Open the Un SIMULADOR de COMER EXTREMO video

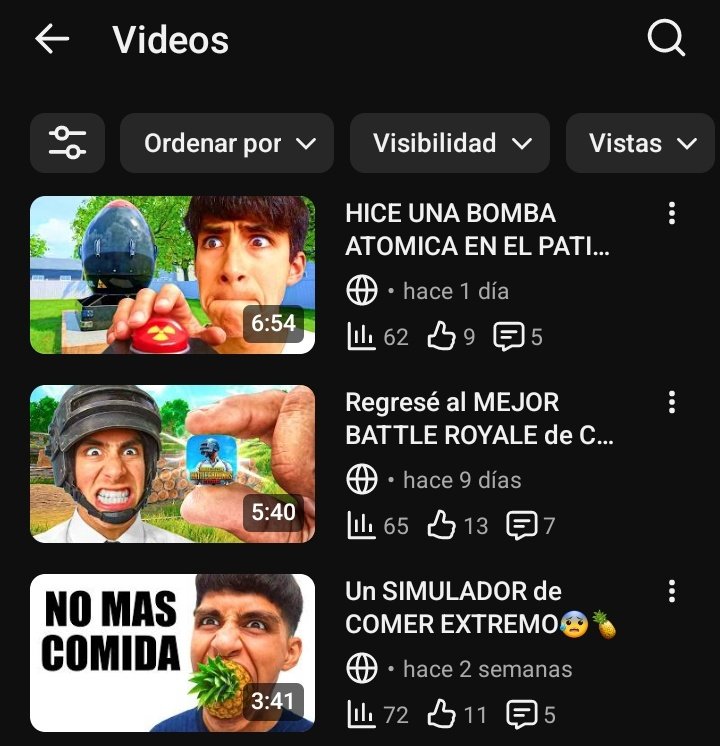(x=172, y=653)
